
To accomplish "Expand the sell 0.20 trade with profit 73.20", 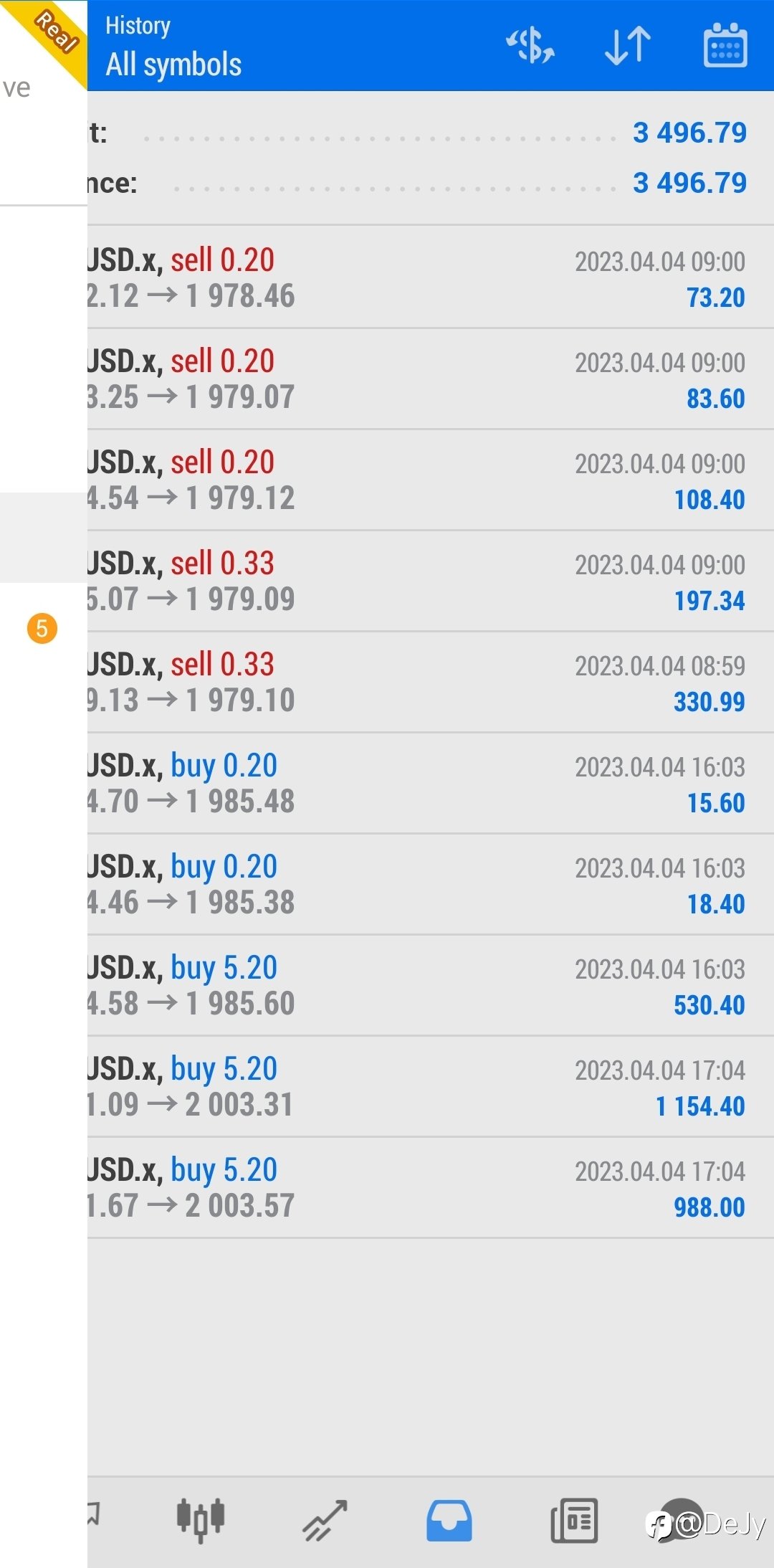I will [431, 277].
